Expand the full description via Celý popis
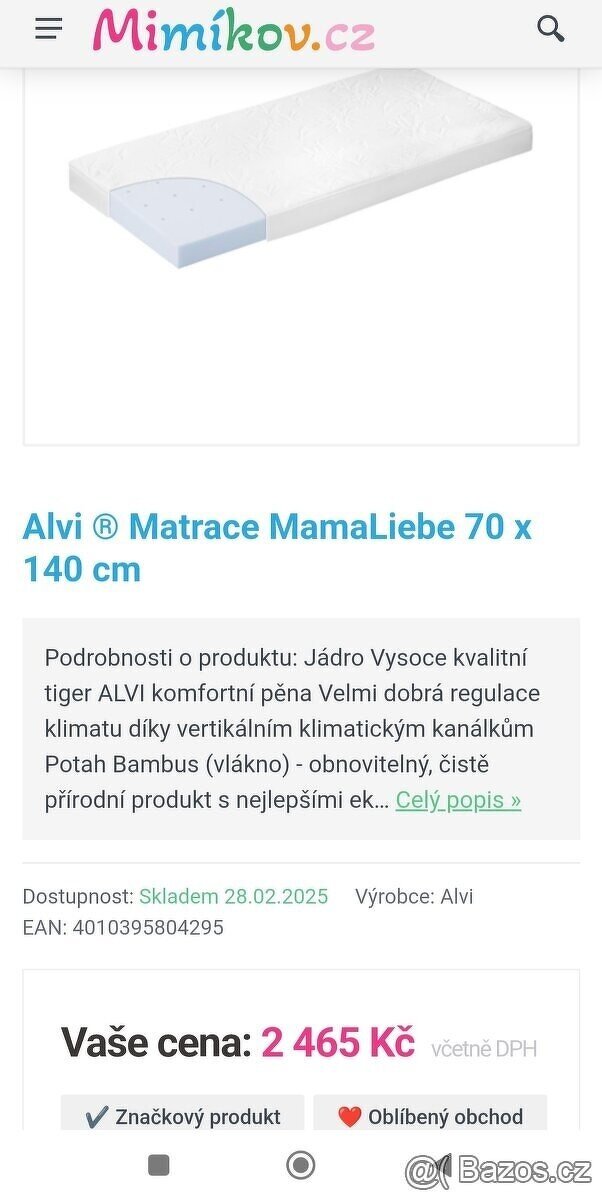This screenshot has height=1200, width=602. pos(458,800)
